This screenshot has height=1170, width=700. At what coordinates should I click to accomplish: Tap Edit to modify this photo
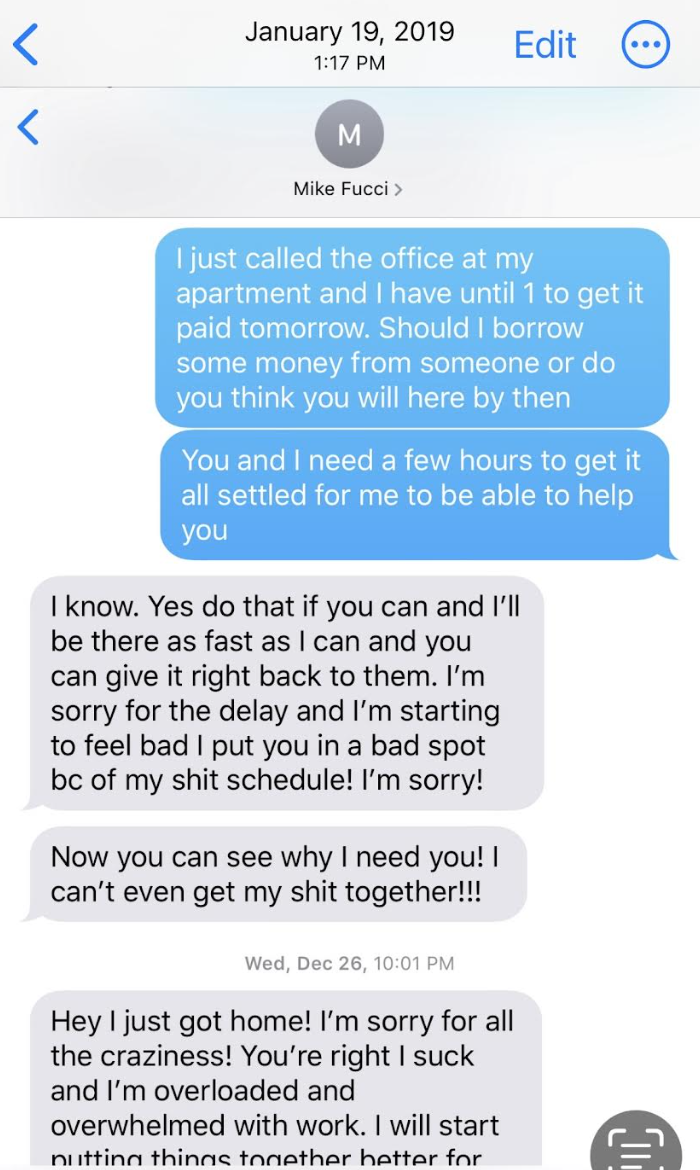point(545,45)
